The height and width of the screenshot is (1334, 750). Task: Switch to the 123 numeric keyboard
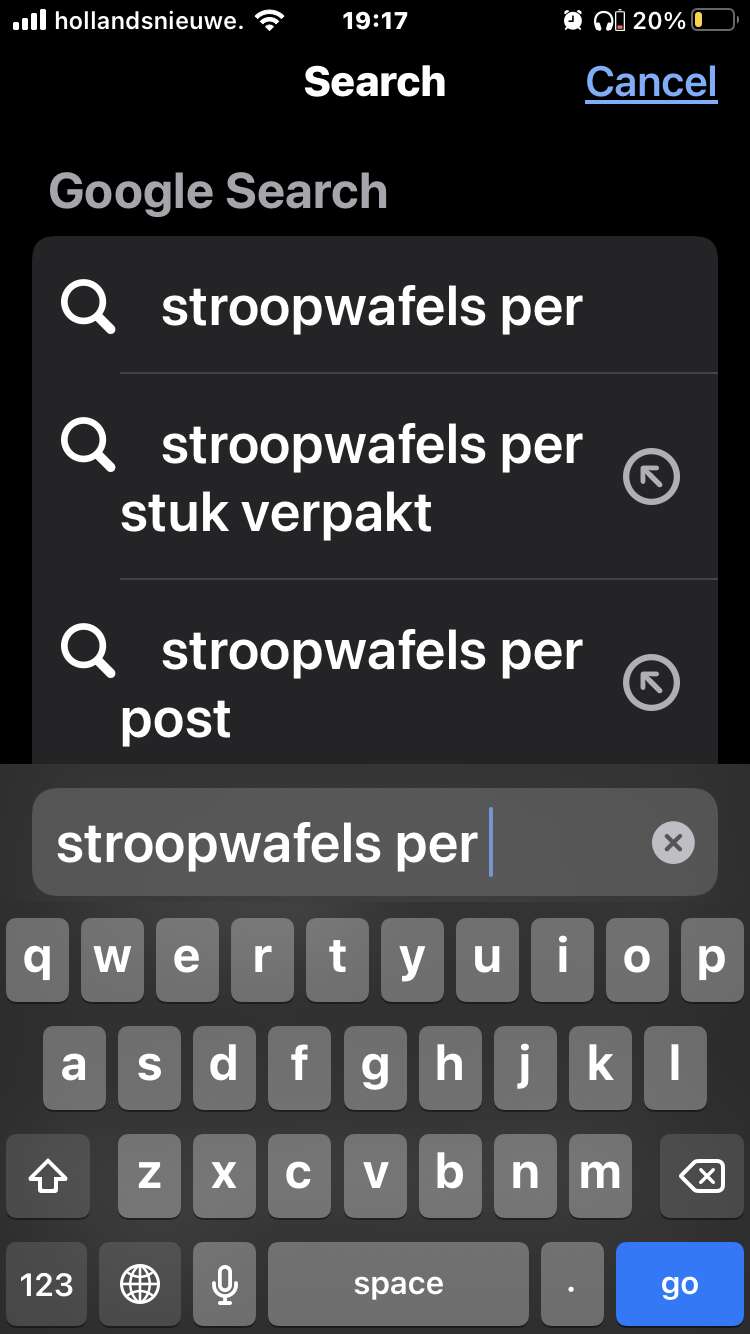click(47, 1284)
